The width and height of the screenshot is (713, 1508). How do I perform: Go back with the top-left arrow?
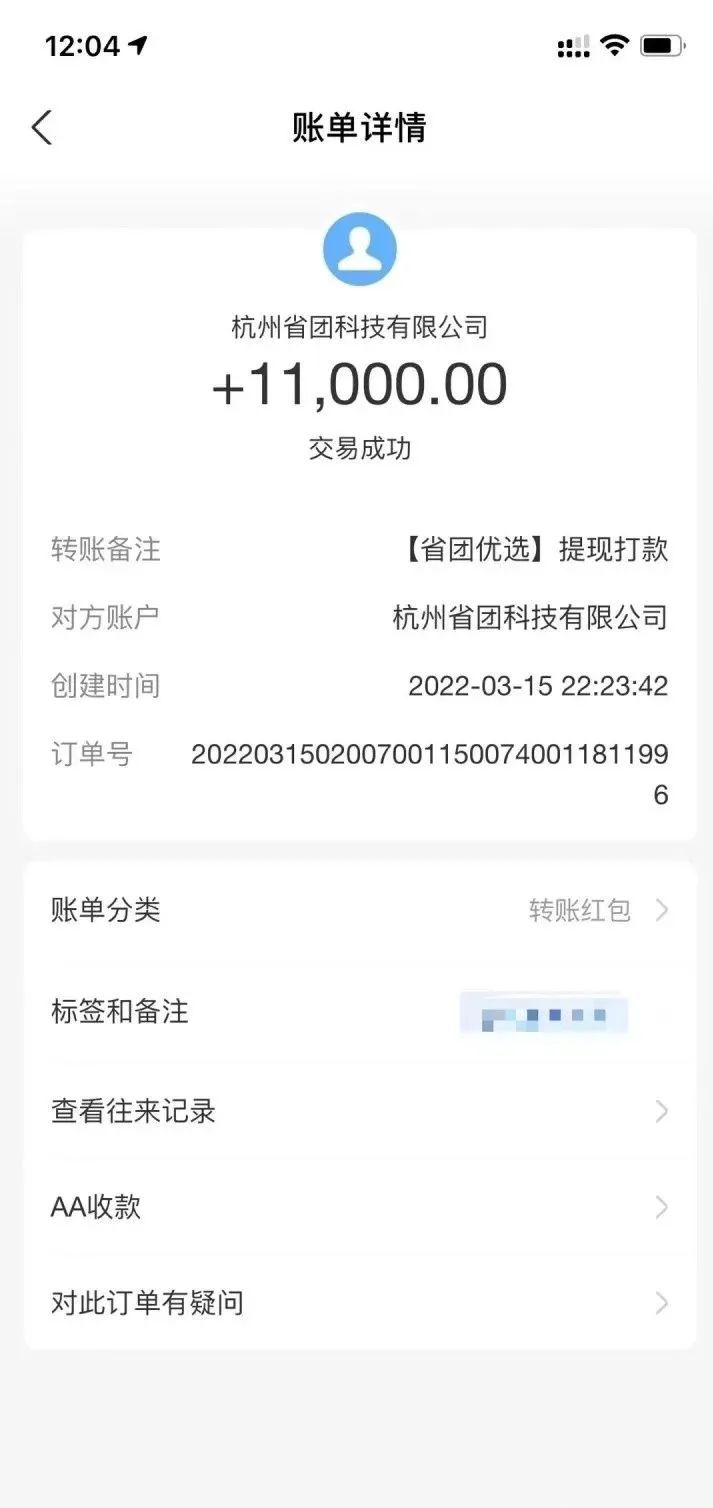[x=41, y=128]
